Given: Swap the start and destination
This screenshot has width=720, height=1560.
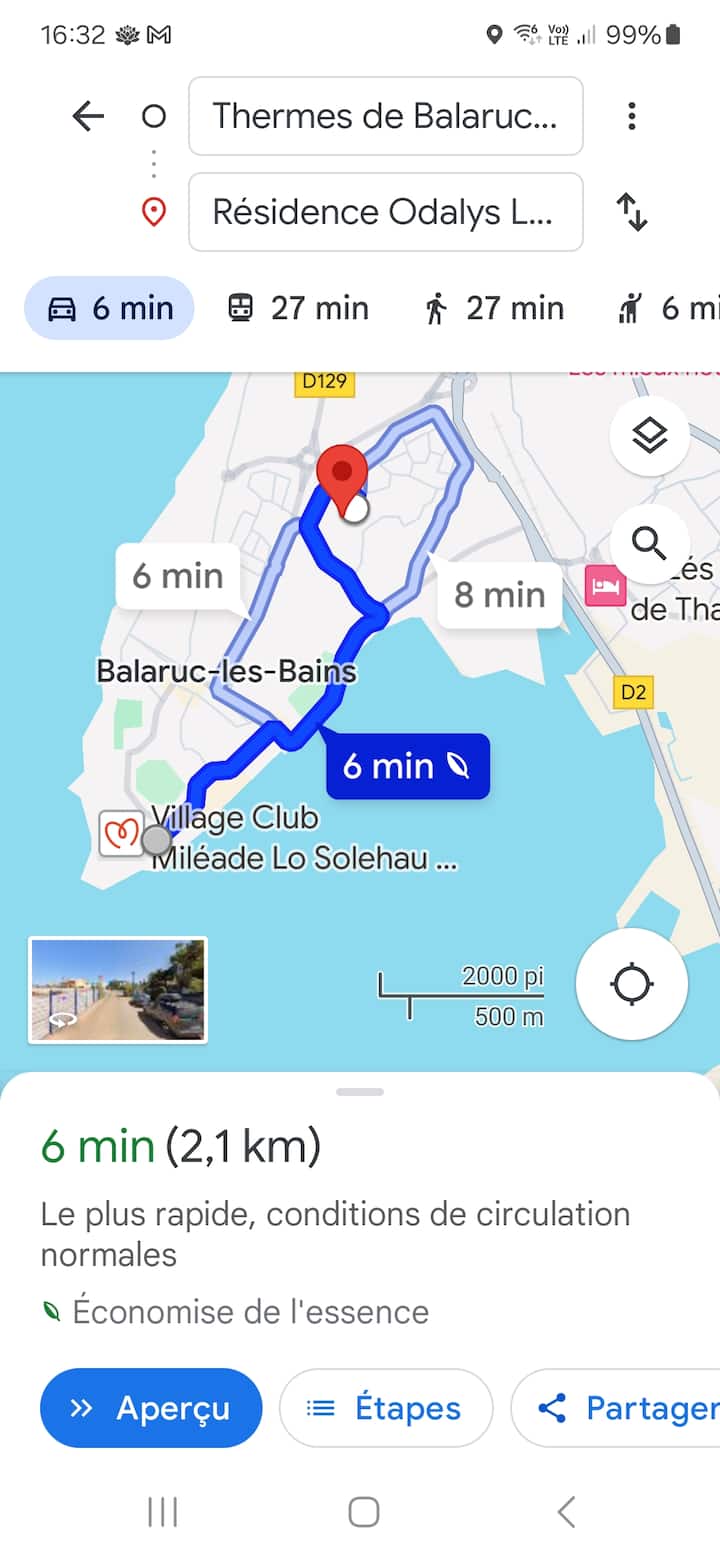Looking at the screenshot, I should (631, 212).
